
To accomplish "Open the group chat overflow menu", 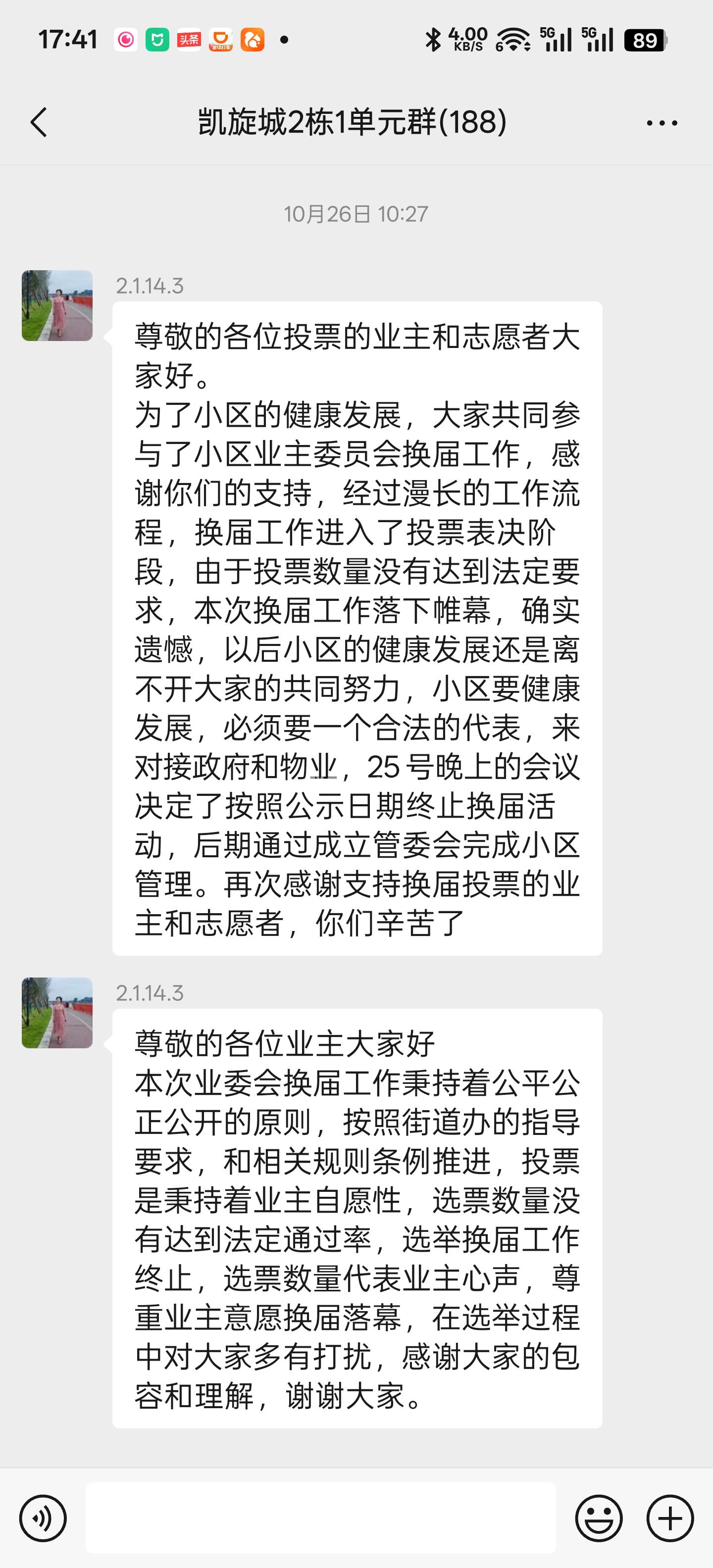I will (x=662, y=123).
